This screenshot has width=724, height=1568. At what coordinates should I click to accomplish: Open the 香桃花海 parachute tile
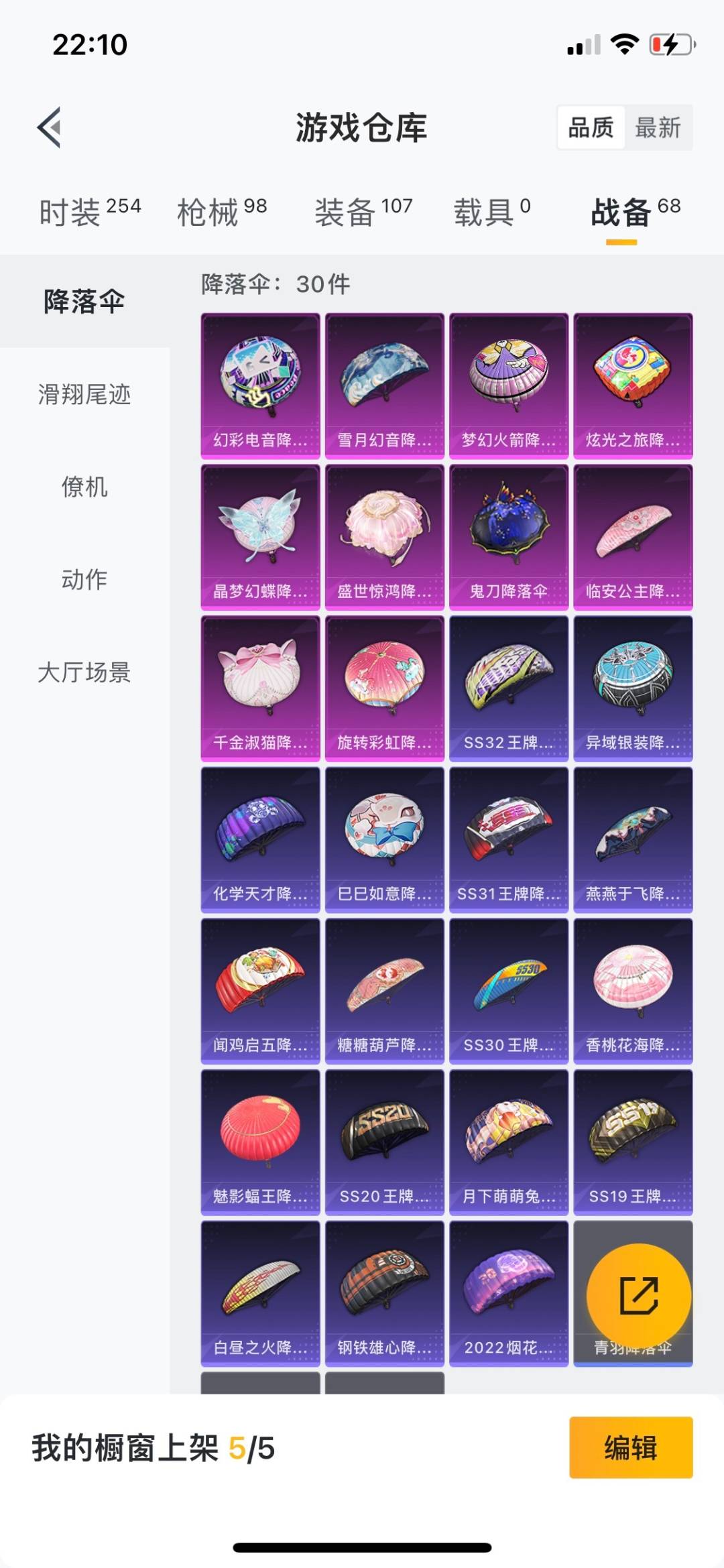[x=633, y=991]
